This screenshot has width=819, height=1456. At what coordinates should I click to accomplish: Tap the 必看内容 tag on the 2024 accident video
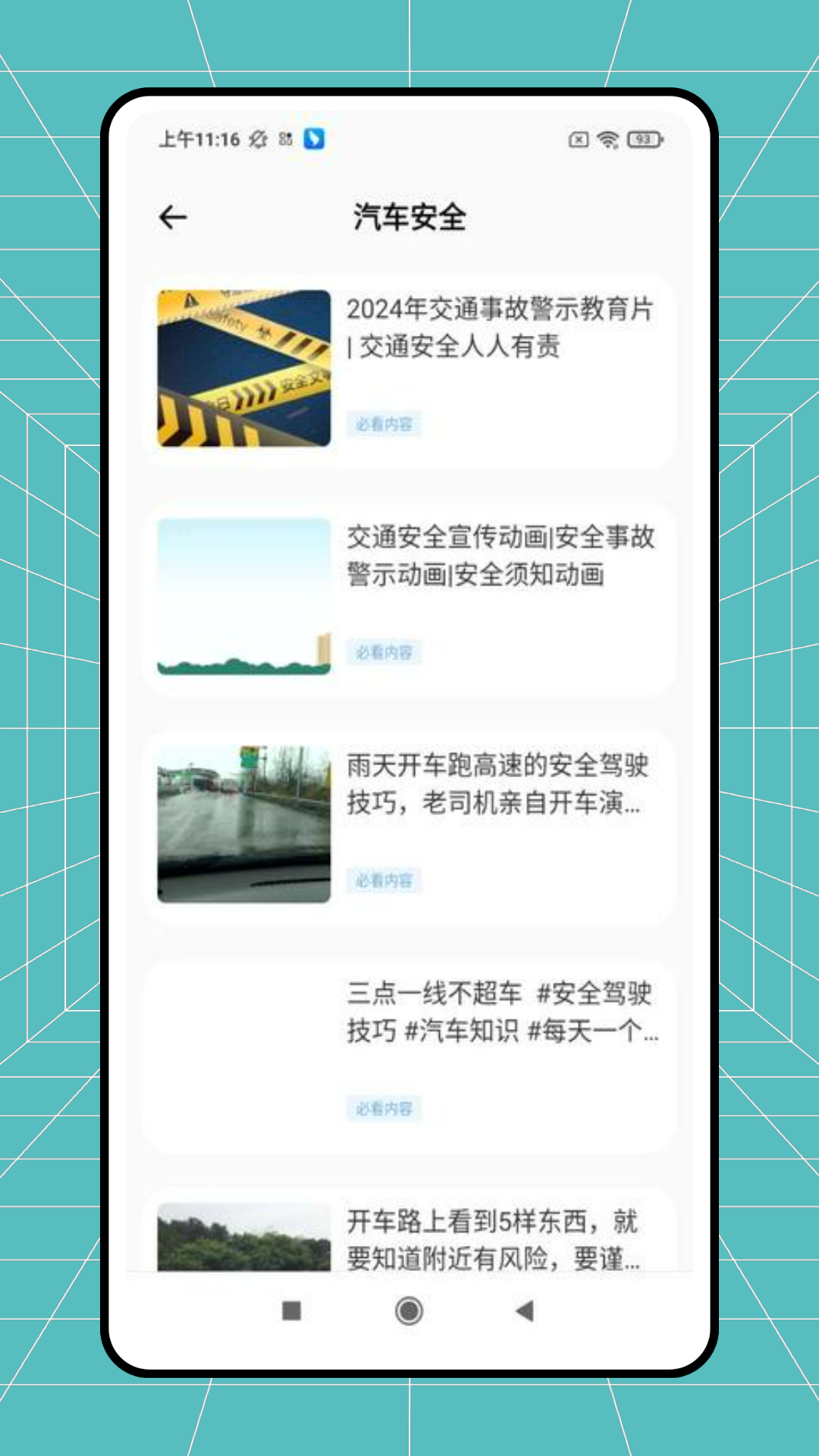(x=384, y=424)
